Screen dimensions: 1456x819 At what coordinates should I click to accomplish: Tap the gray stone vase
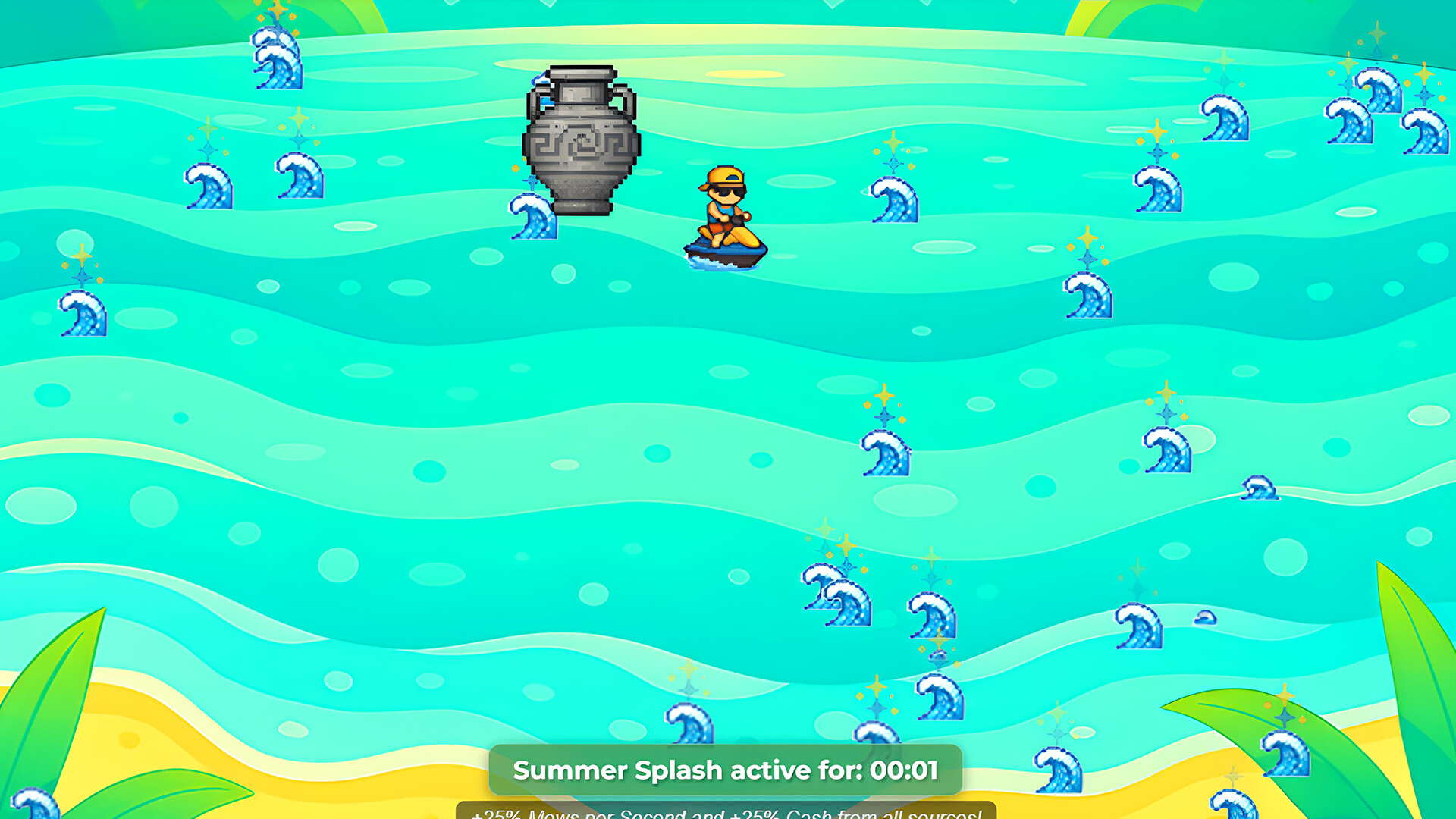pyautogui.click(x=581, y=141)
